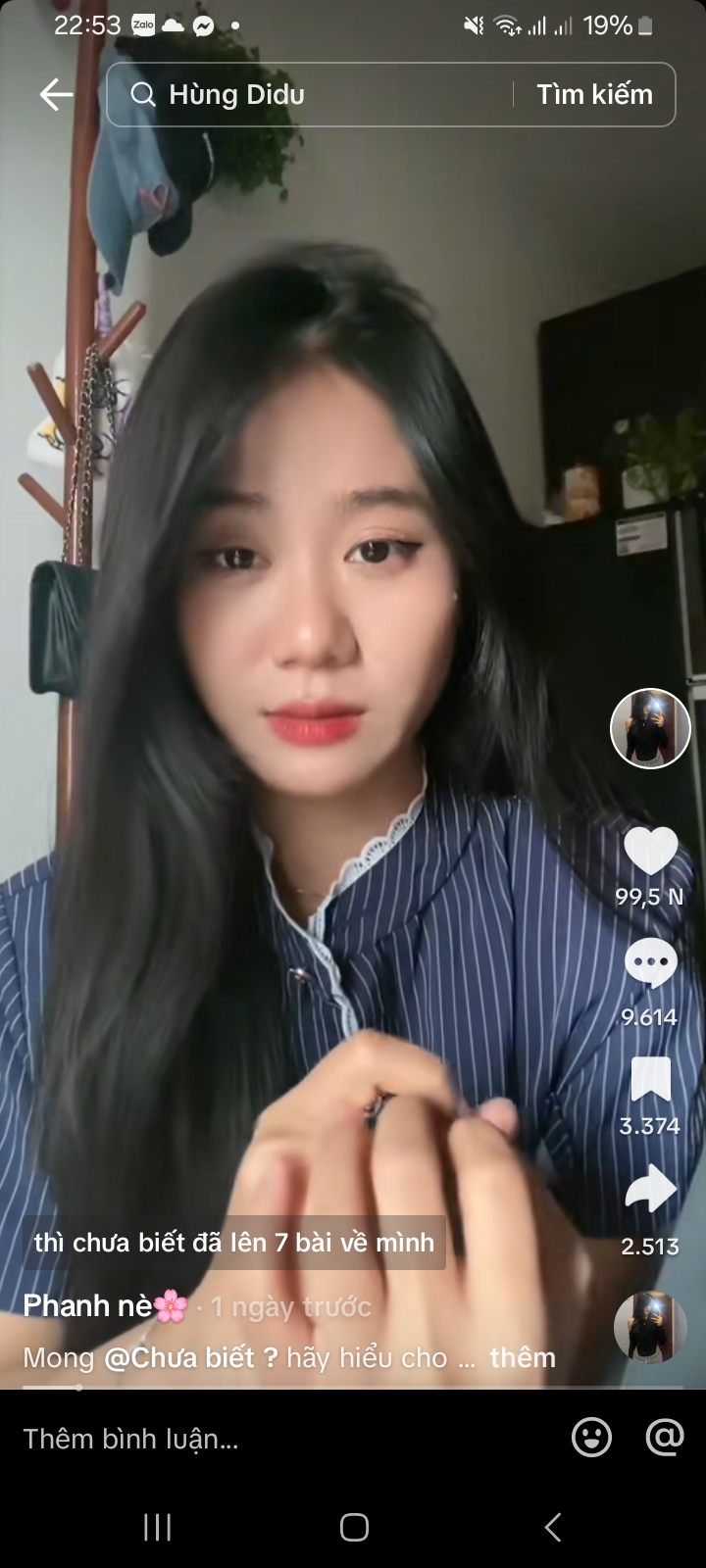Expand the caption with thêm
706x1568 pixels.
[x=523, y=1358]
